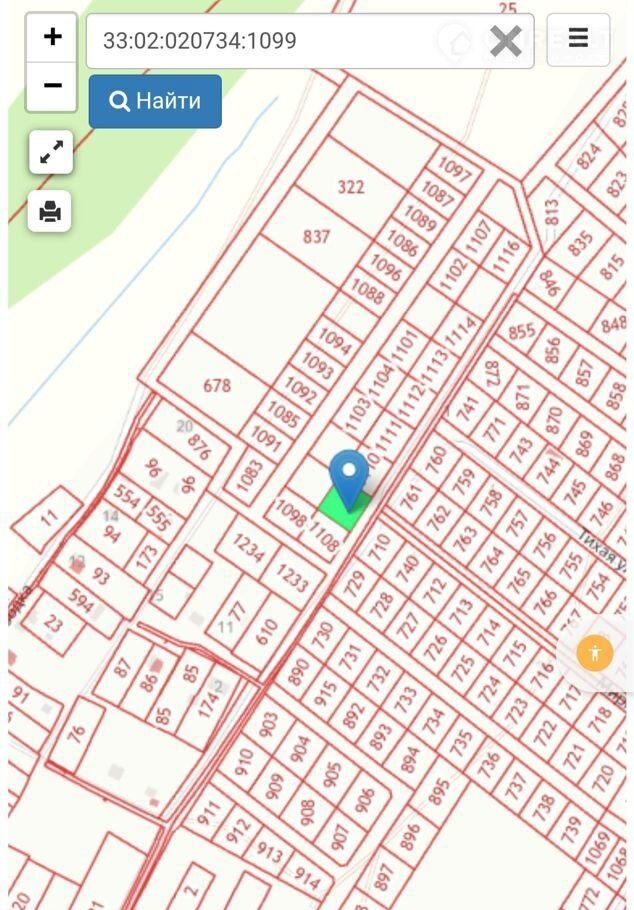Zoom in on the map
Viewport: 634px width, 910px height.
[52, 38]
